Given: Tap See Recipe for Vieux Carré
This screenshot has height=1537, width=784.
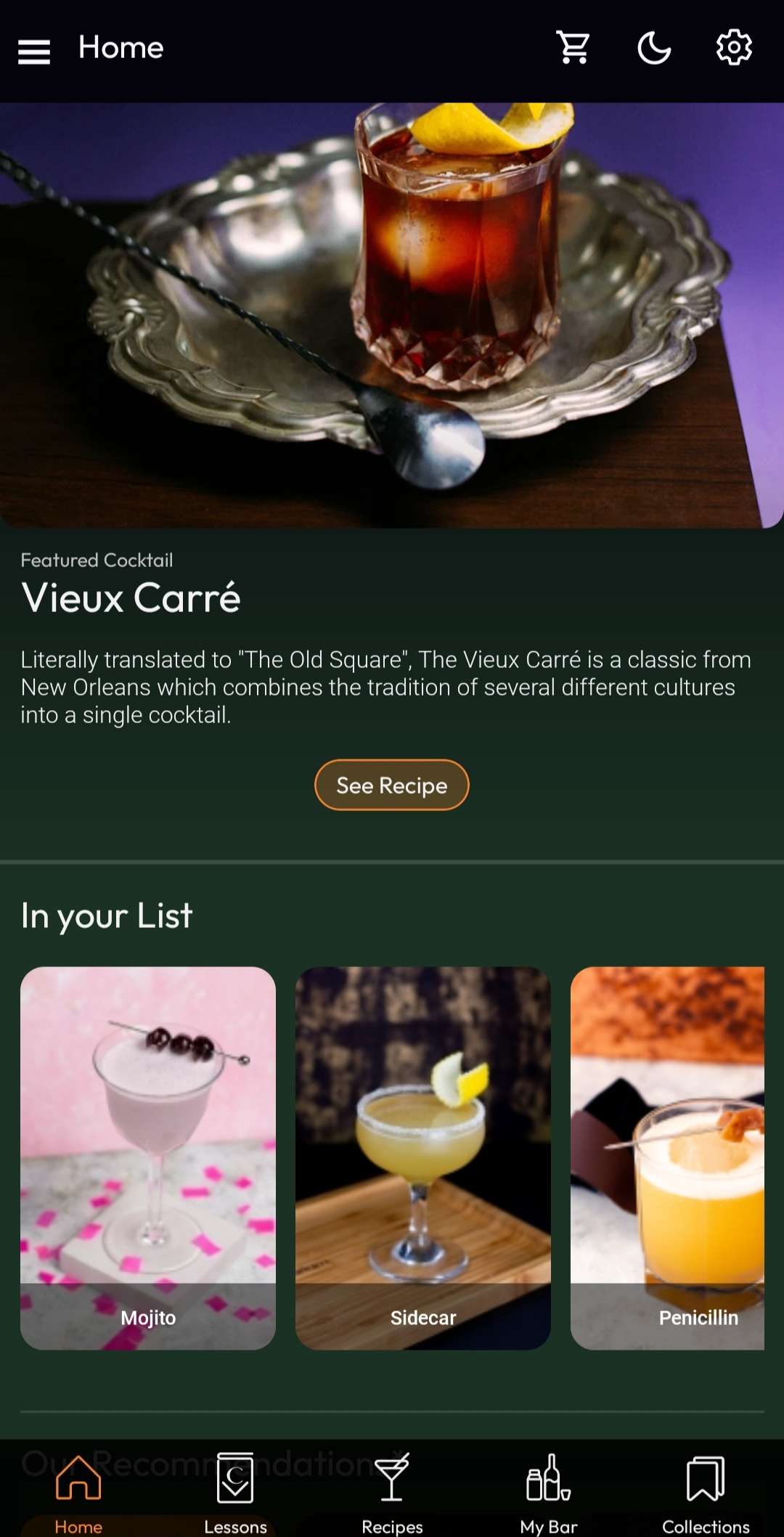Looking at the screenshot, I should coord(392,785).
